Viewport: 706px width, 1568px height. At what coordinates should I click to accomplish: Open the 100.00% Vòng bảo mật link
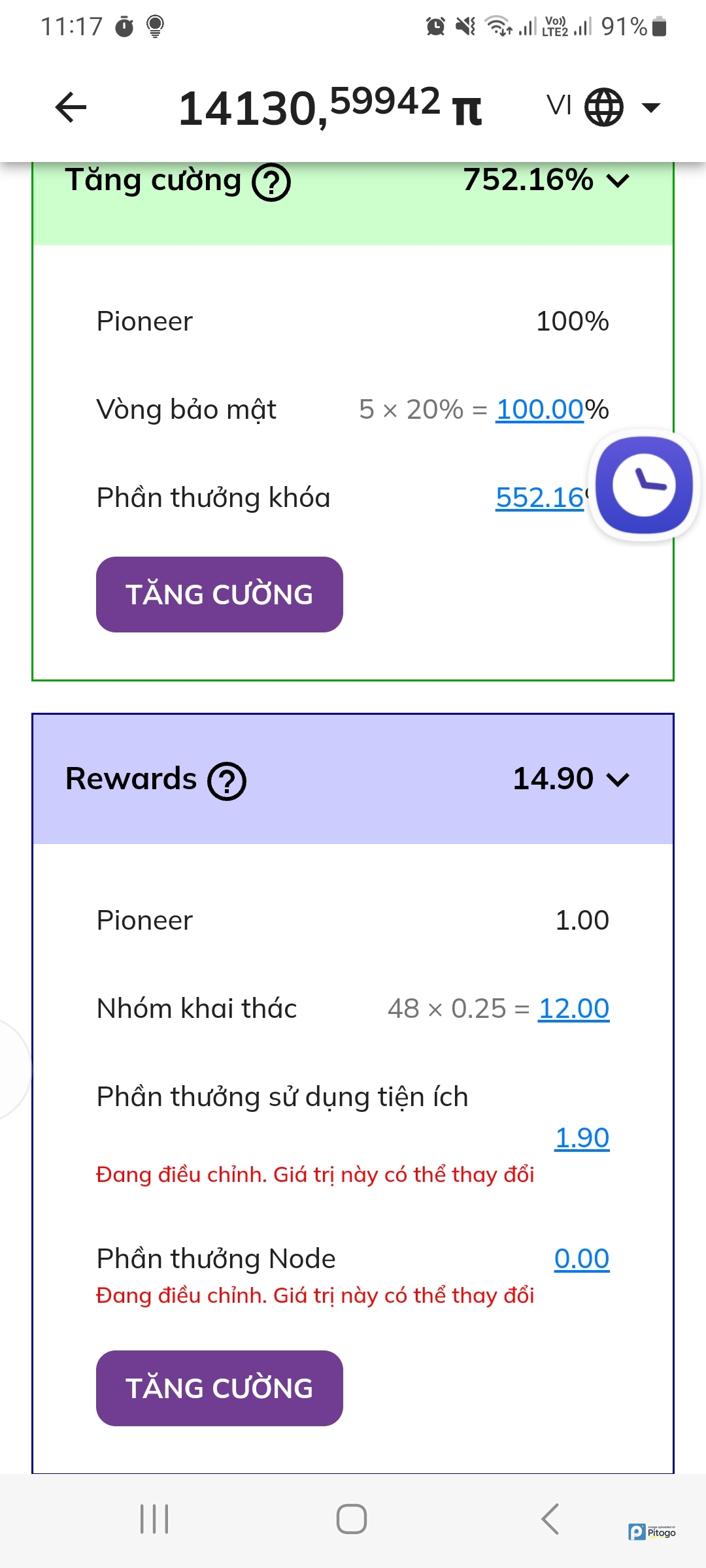tap(539, 410)
